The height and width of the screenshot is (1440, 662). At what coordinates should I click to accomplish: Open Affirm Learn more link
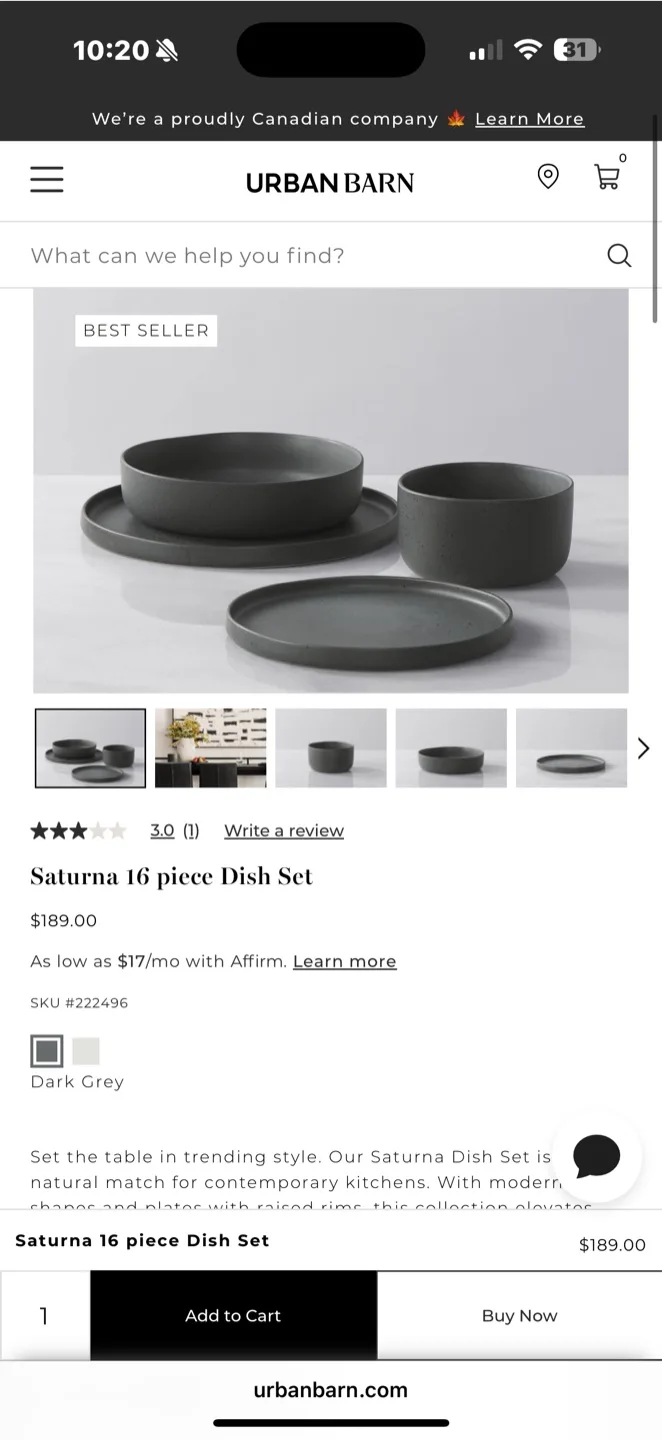coord(344,961)
